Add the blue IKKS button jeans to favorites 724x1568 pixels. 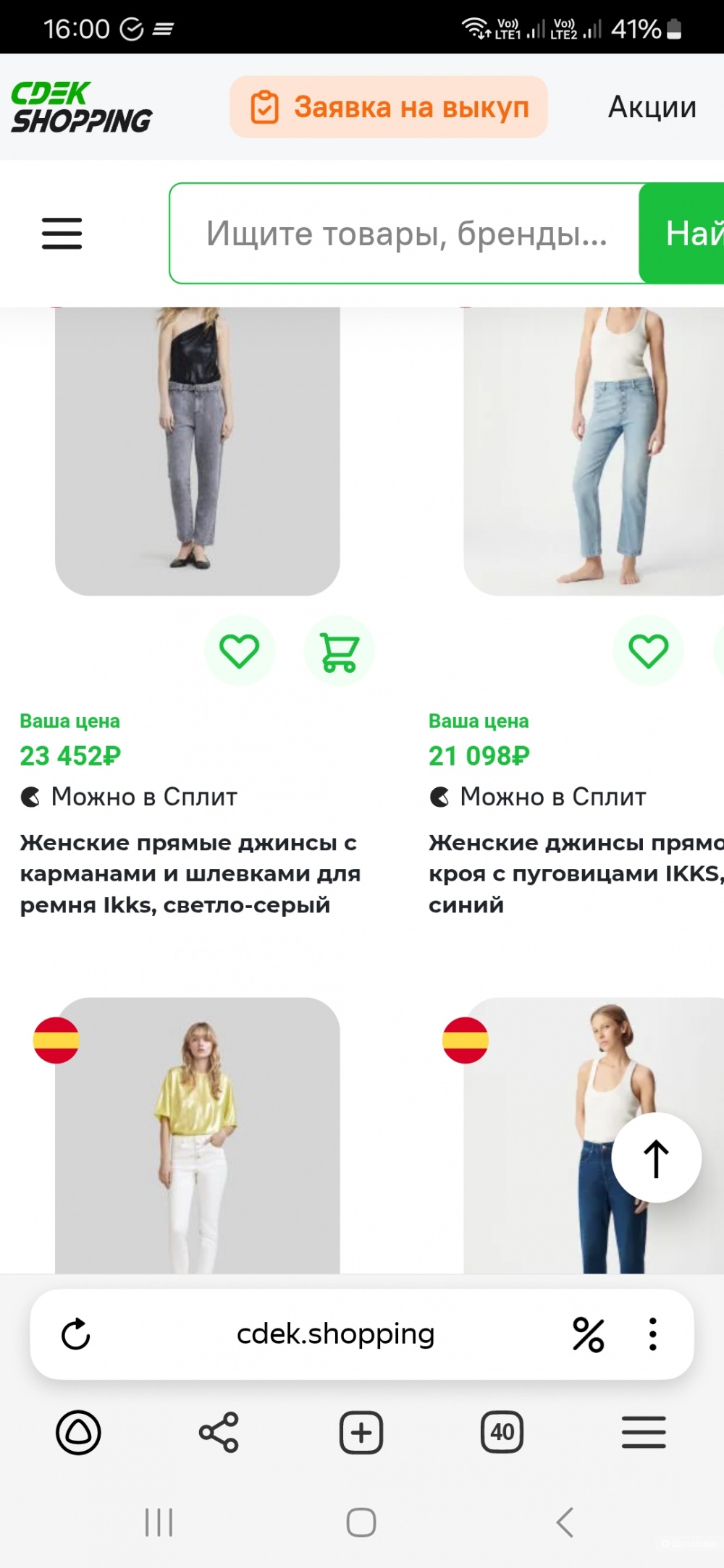point(648,650)
